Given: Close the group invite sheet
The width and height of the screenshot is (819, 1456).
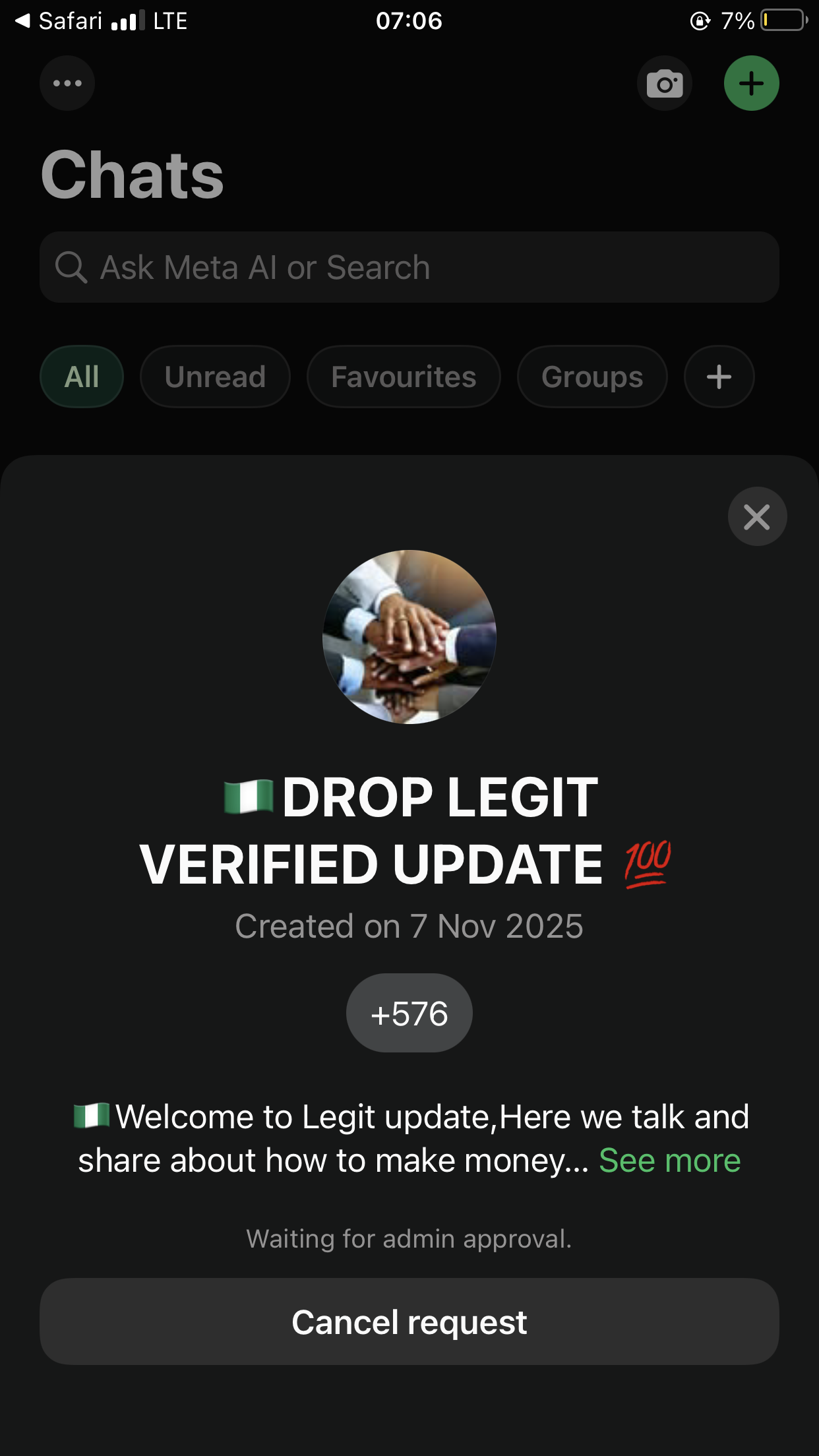Looking at the screenshot, I should coord(757,516).
